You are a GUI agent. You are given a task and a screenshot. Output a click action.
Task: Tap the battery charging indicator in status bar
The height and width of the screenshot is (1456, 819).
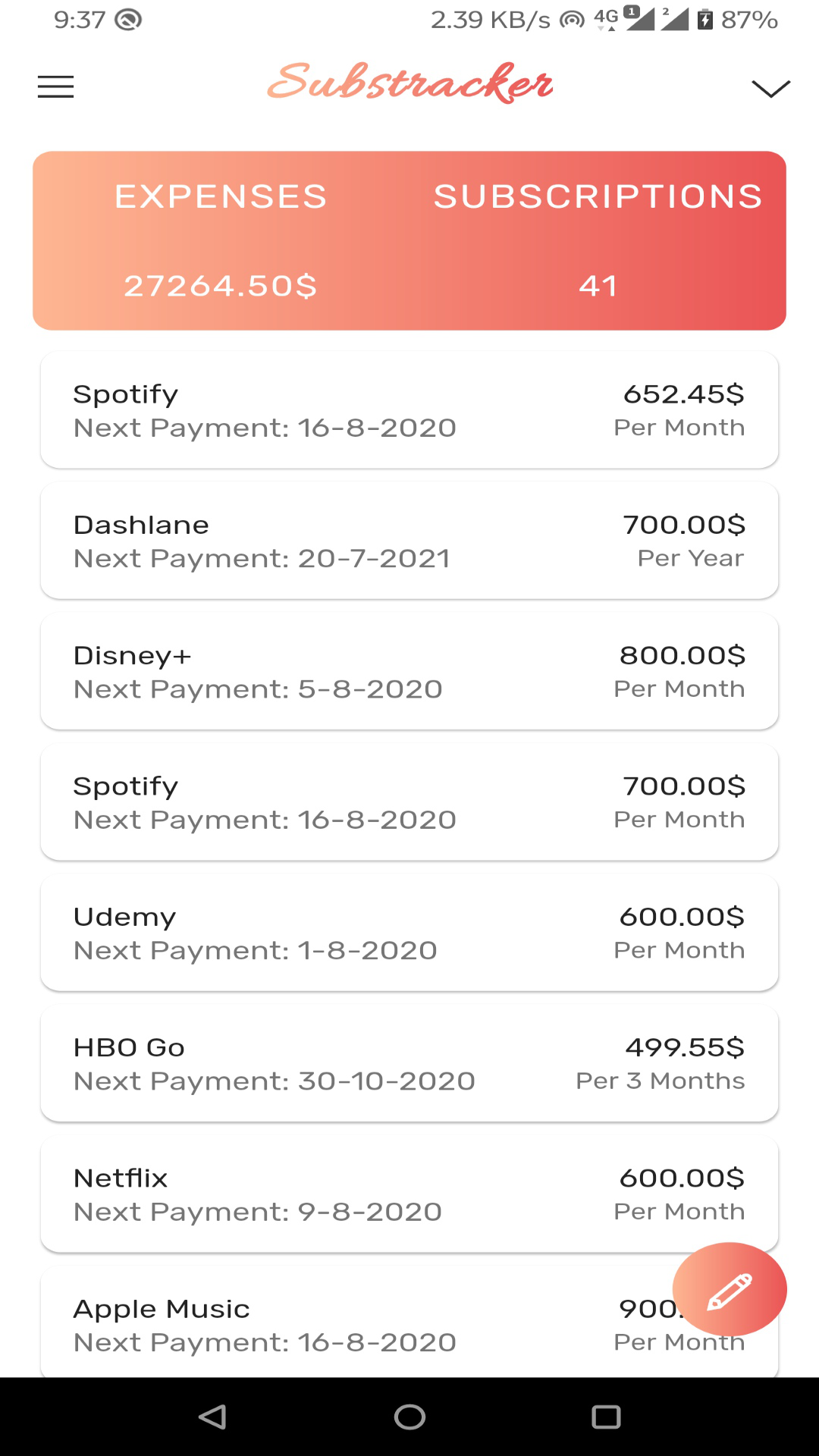pos(706,20)
